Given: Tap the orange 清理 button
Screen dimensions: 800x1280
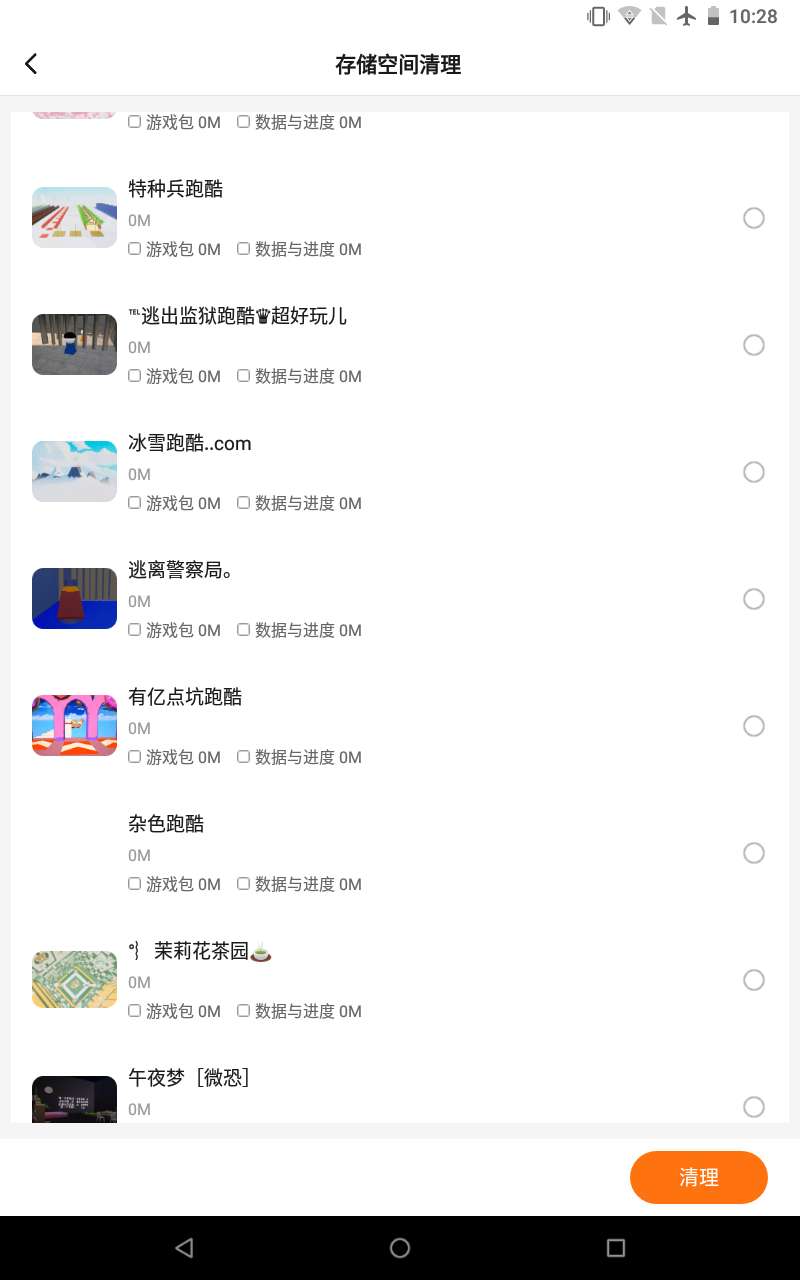Looking at the screenshot, I should tap(698, 1177).
